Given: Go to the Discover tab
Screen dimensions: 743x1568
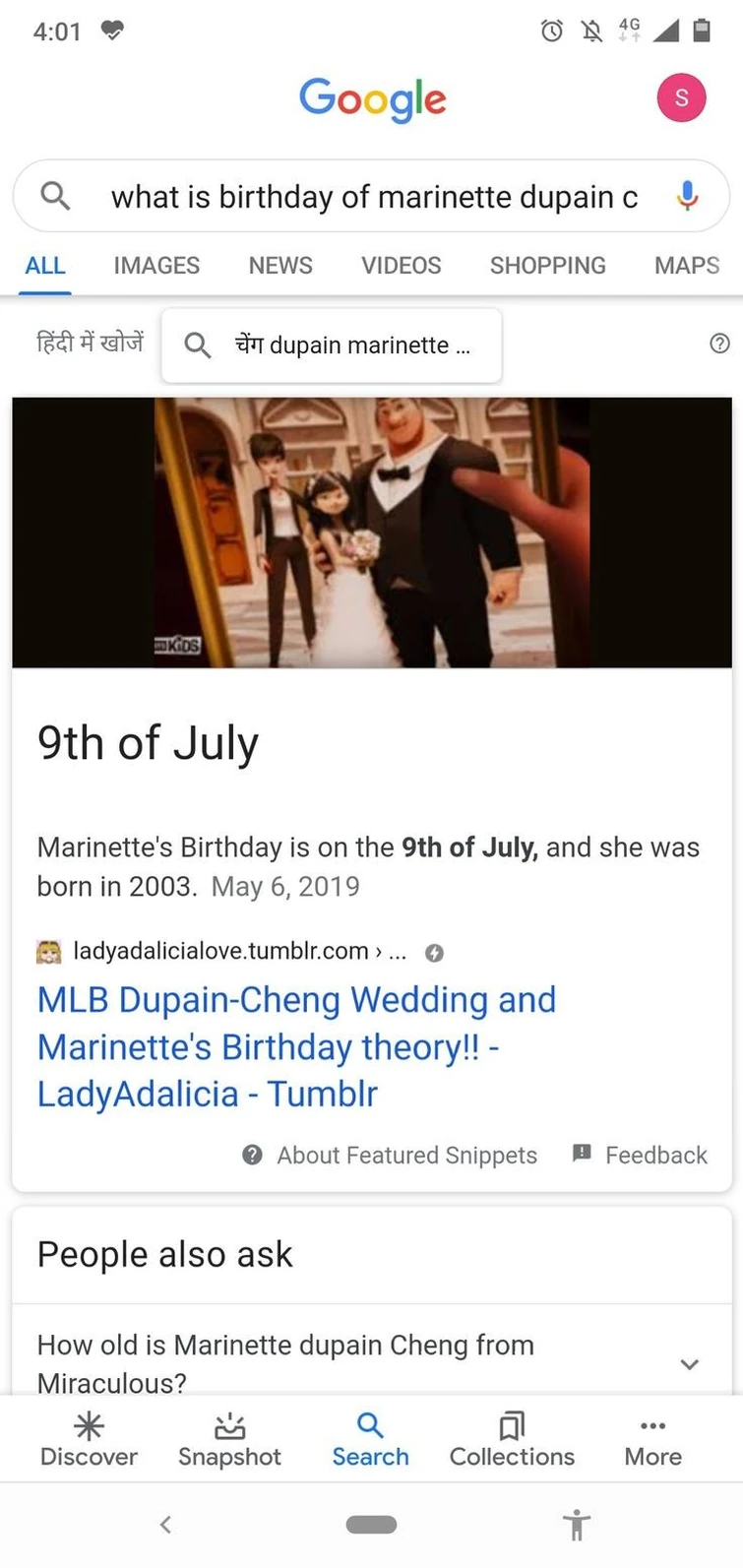Looking at the screenshot, I should (x=89, y=1439).
